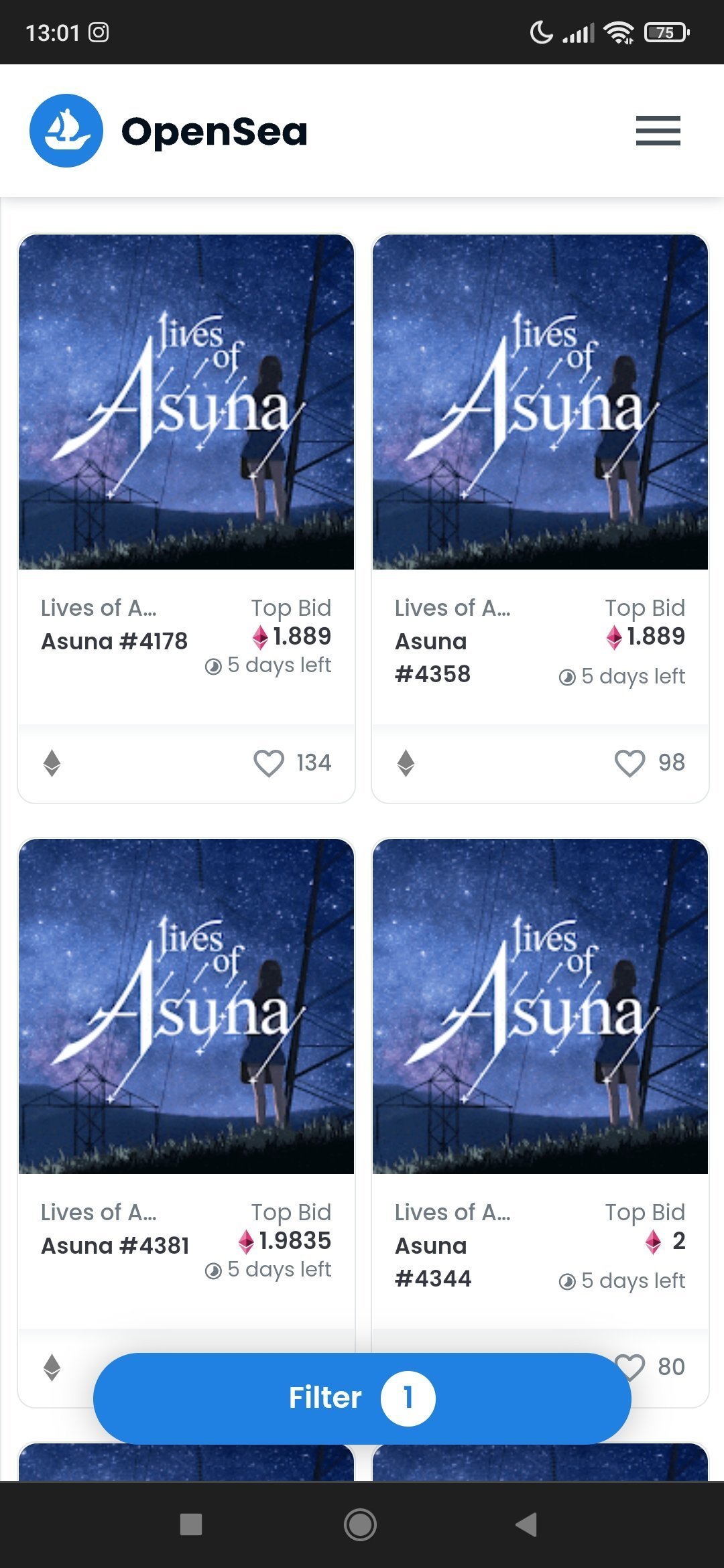Viewport: 724px width, 1568px height.
Task: Go to the OpenSea home logo
Action: coord(169,131)
